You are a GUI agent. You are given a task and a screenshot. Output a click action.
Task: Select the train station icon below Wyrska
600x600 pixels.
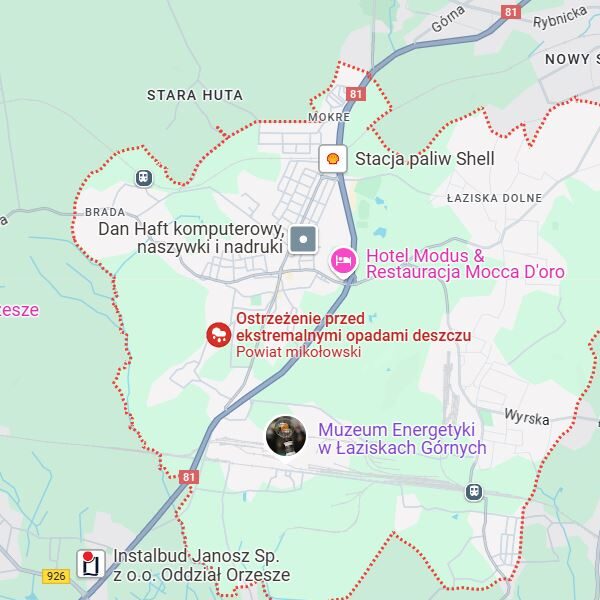pyautogui.click(x=474, y=491)
